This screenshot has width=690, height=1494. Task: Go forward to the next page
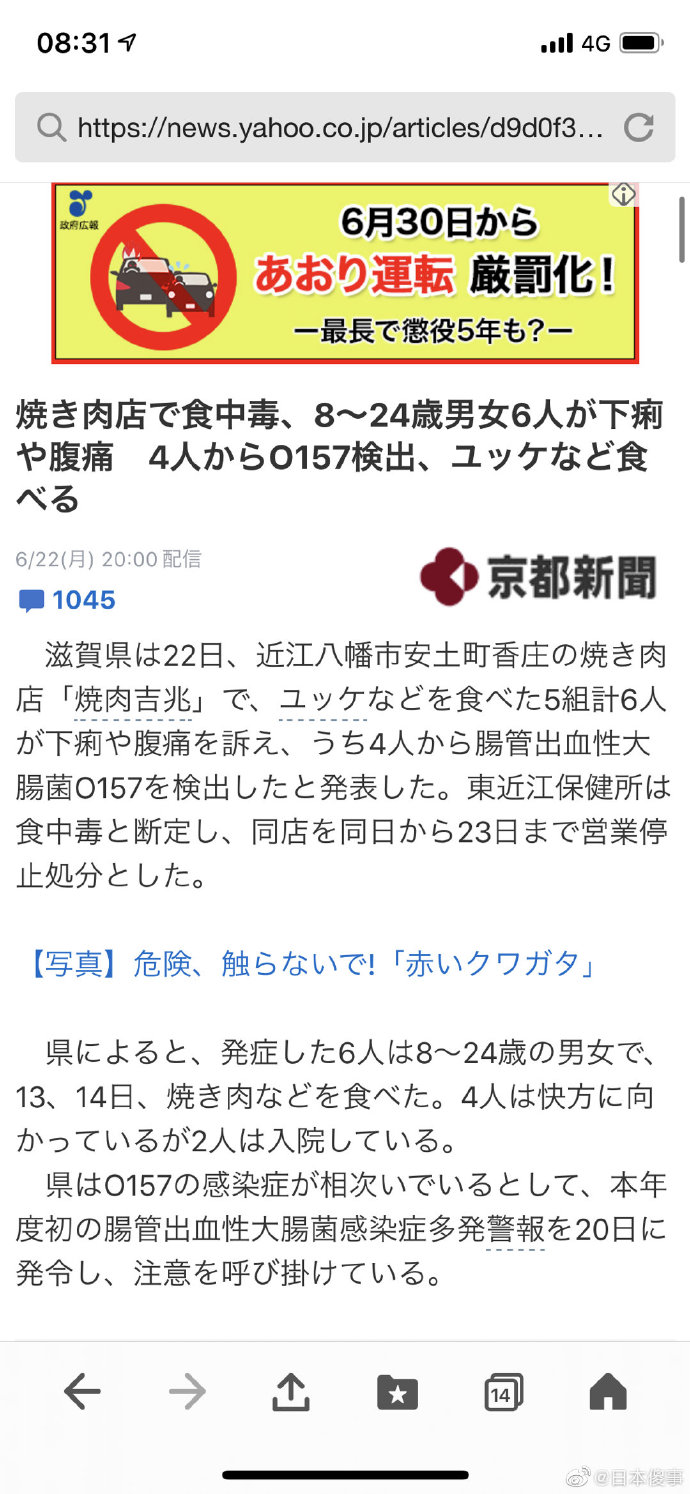click(187, 1391)
